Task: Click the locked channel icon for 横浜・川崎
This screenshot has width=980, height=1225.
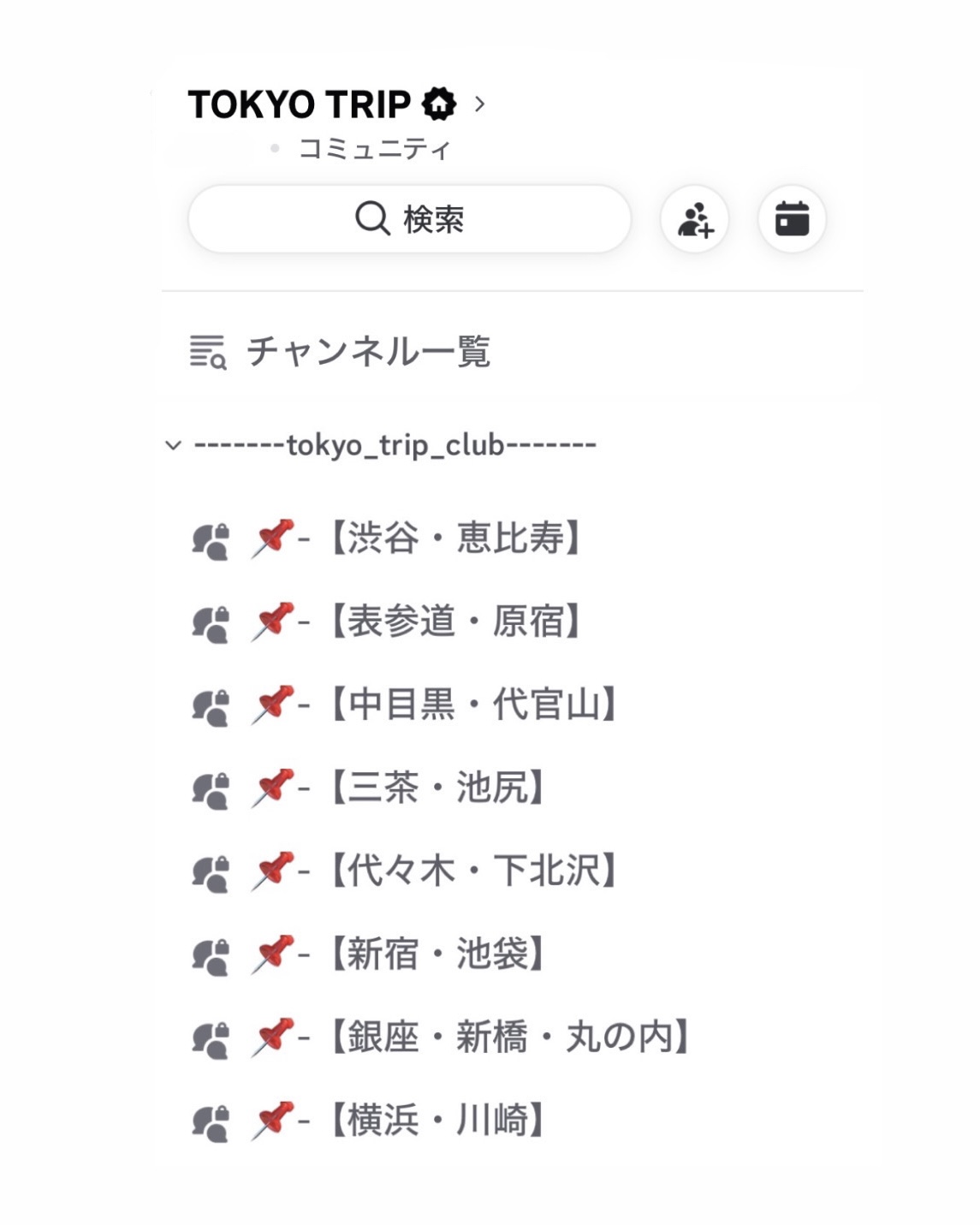Action: pos(211,1117)
